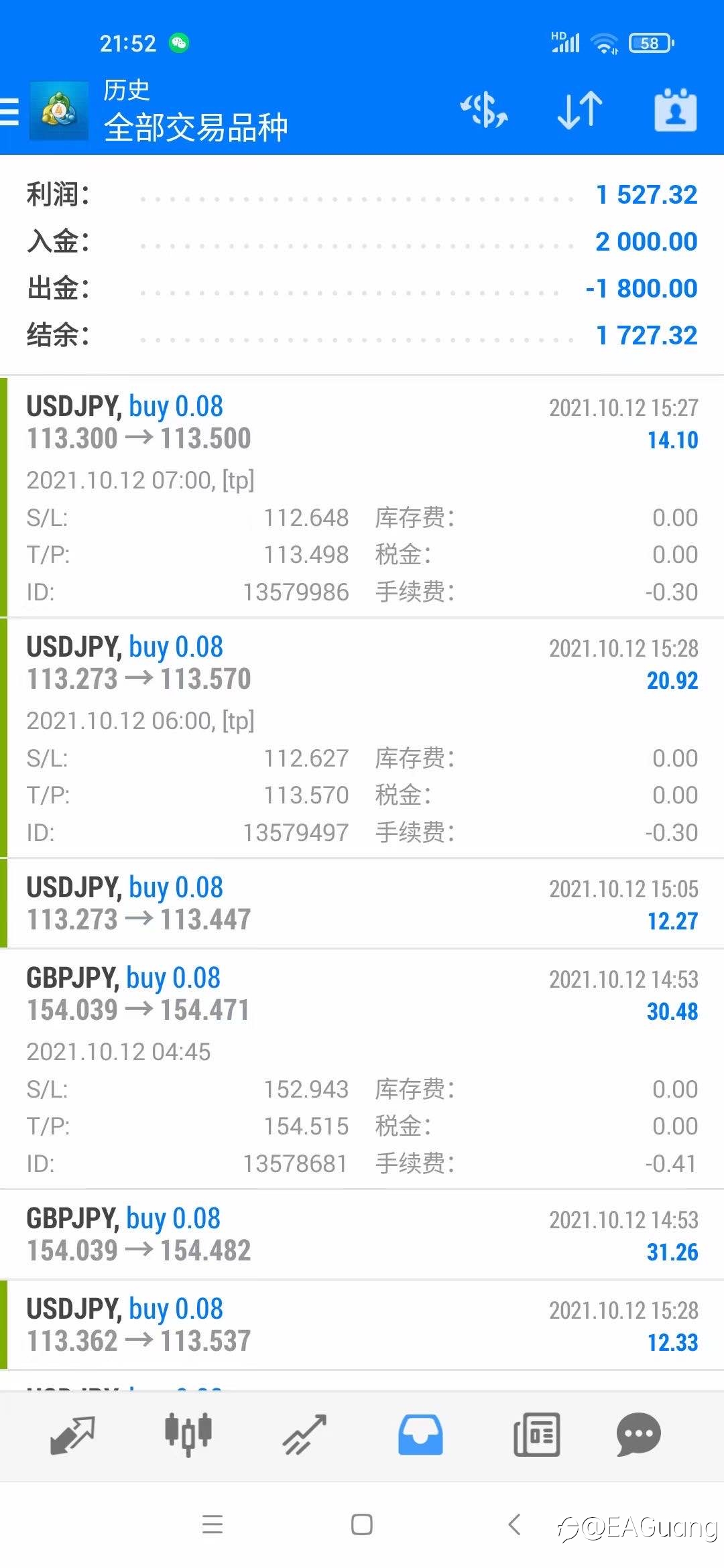Switch to the chat Messages tab
724x1568 pixels.
639,1435
